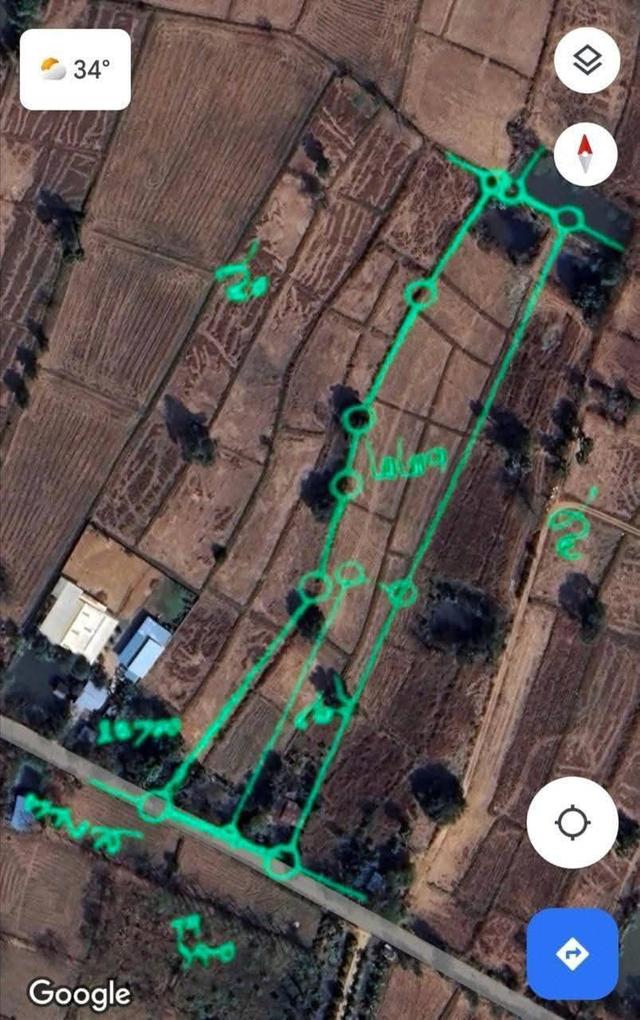This screenshot has height=1020, width=640.
Task: Open directions with the blue arrow button
Action: (572, 953)
